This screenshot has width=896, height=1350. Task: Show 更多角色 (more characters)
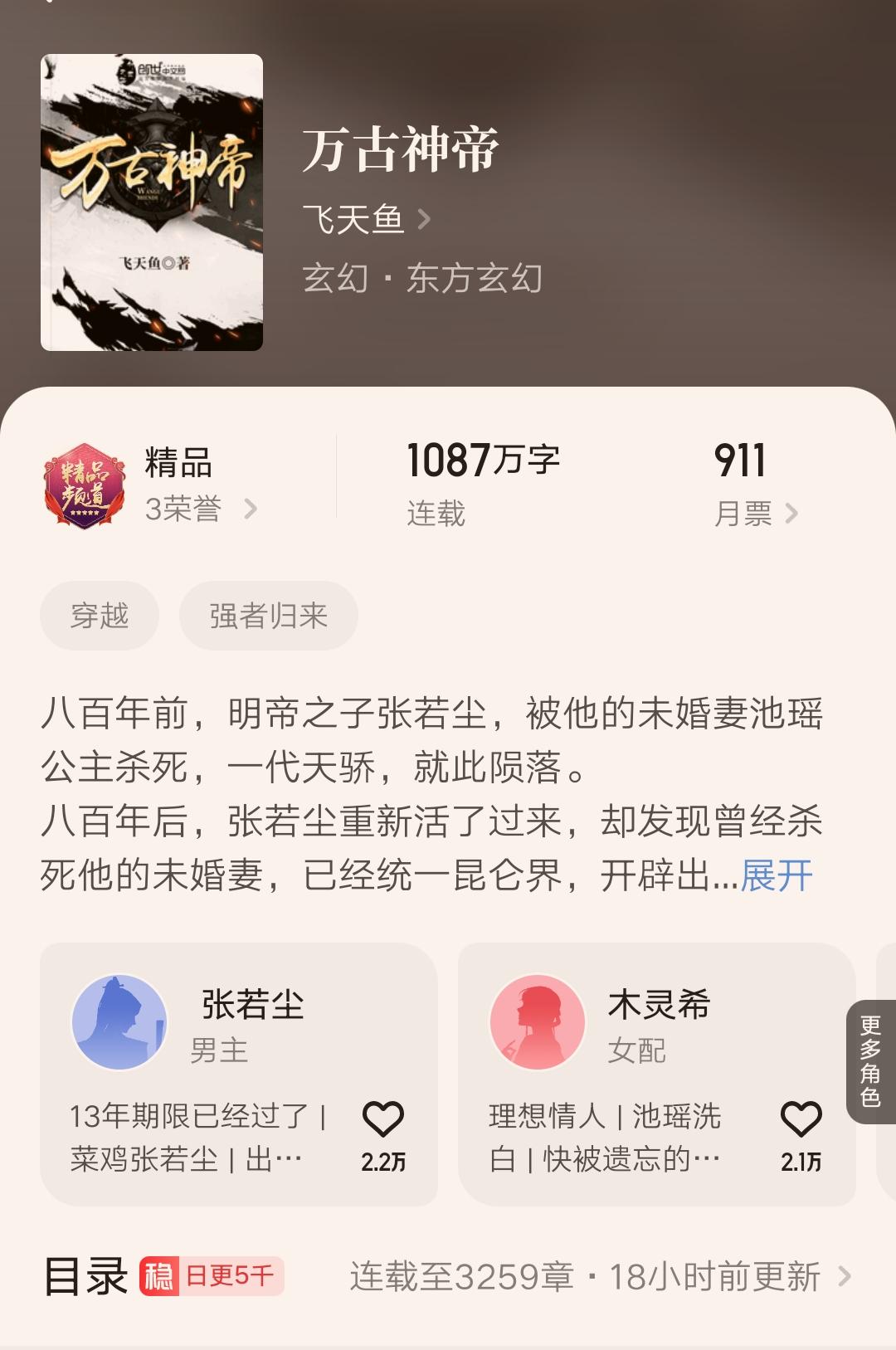point(870,1061)
